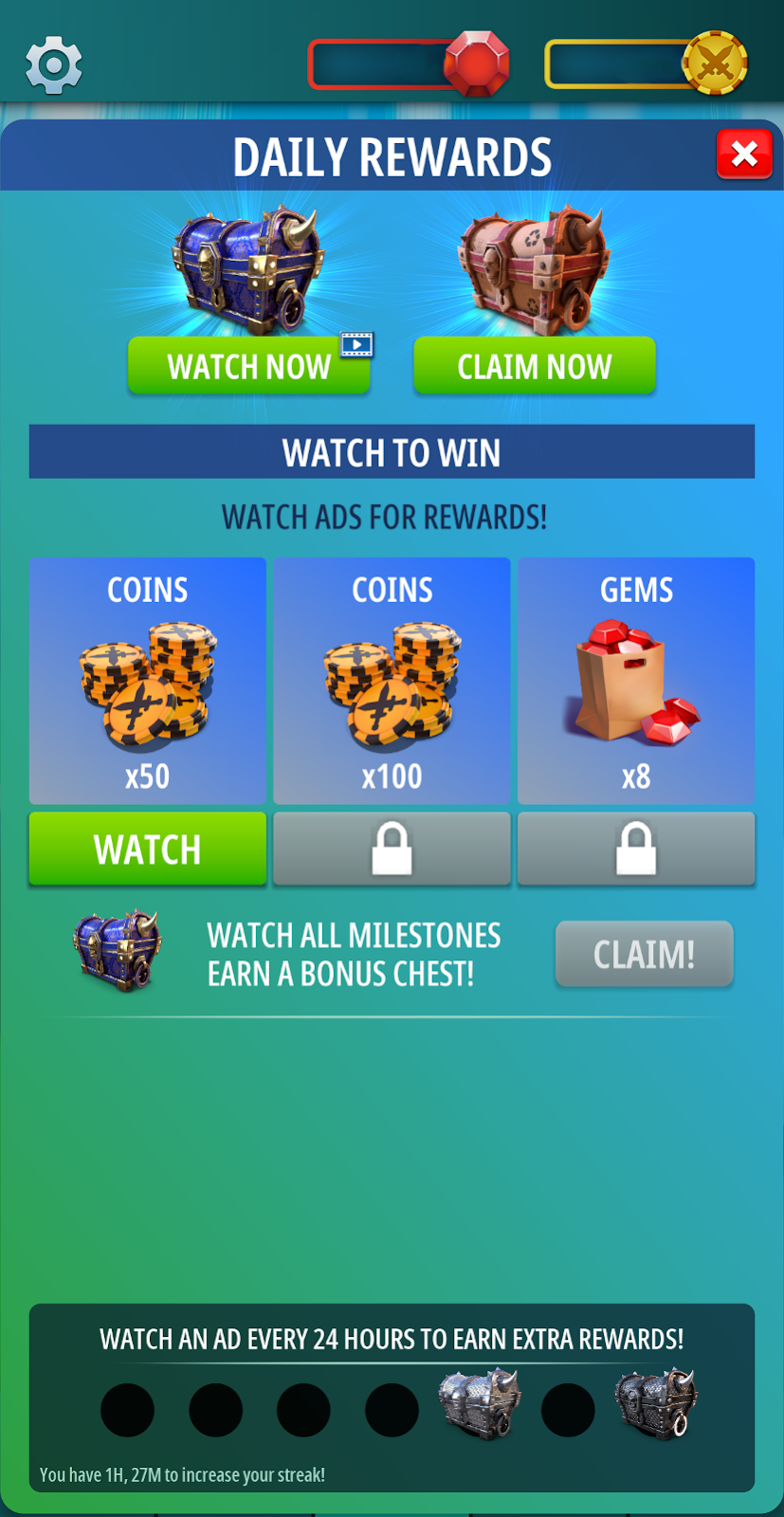Click the WATCH TO WIN banner

point(392,452)
